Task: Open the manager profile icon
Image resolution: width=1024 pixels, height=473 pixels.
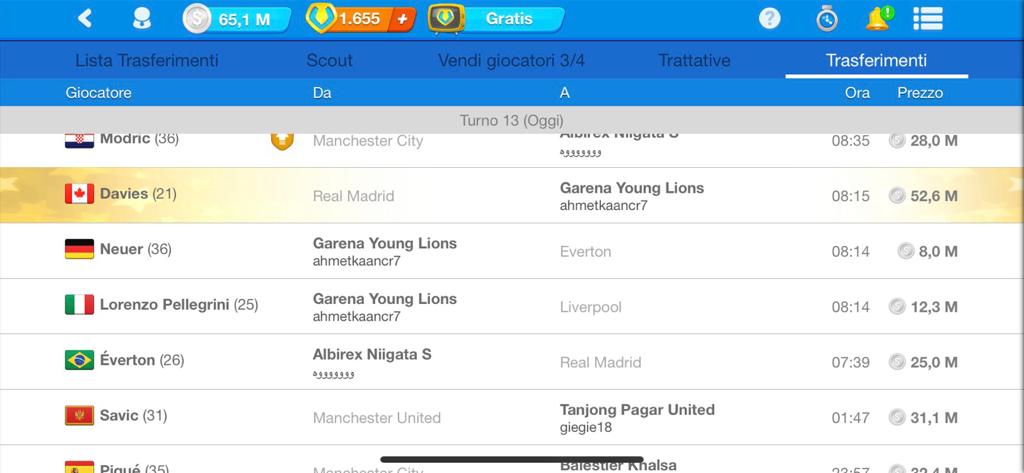Action: click(x=142, y=18)
